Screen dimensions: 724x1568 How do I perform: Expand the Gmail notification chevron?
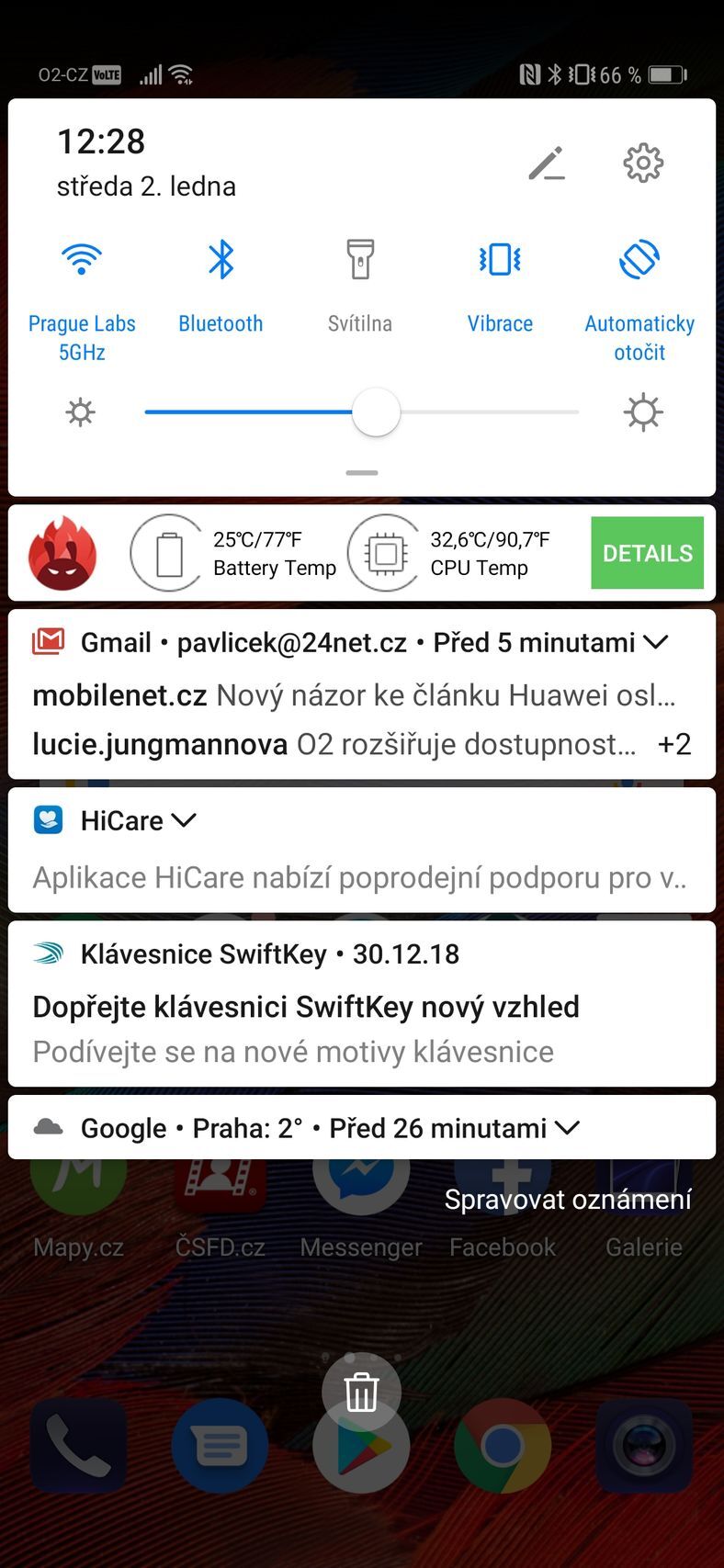pyautogui.click(x=655, y=643)
